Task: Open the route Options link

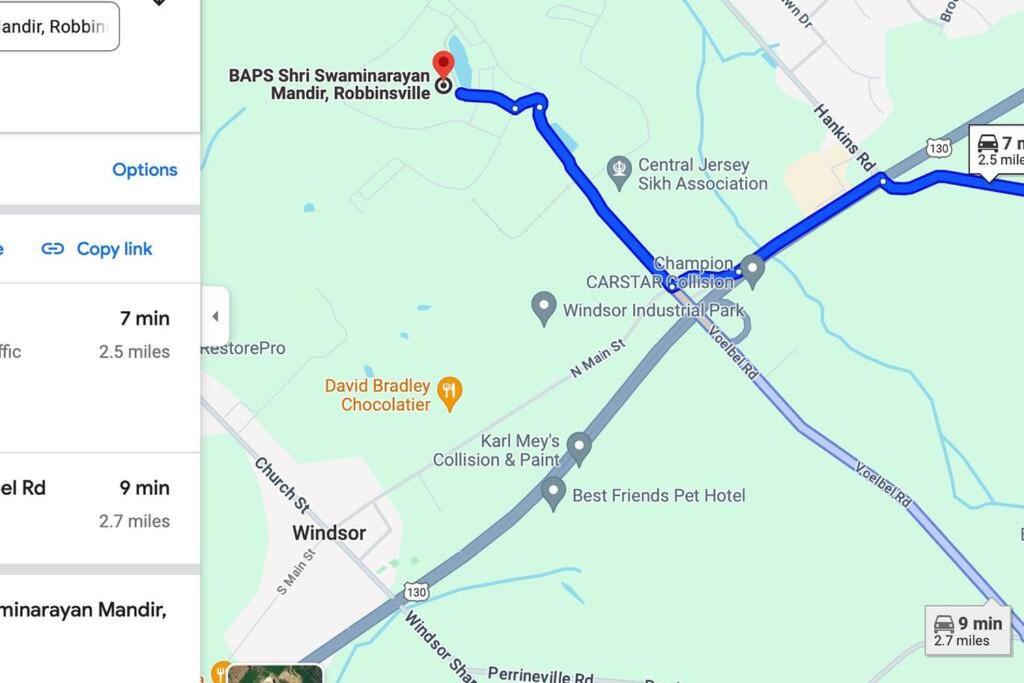Action: 144,169
